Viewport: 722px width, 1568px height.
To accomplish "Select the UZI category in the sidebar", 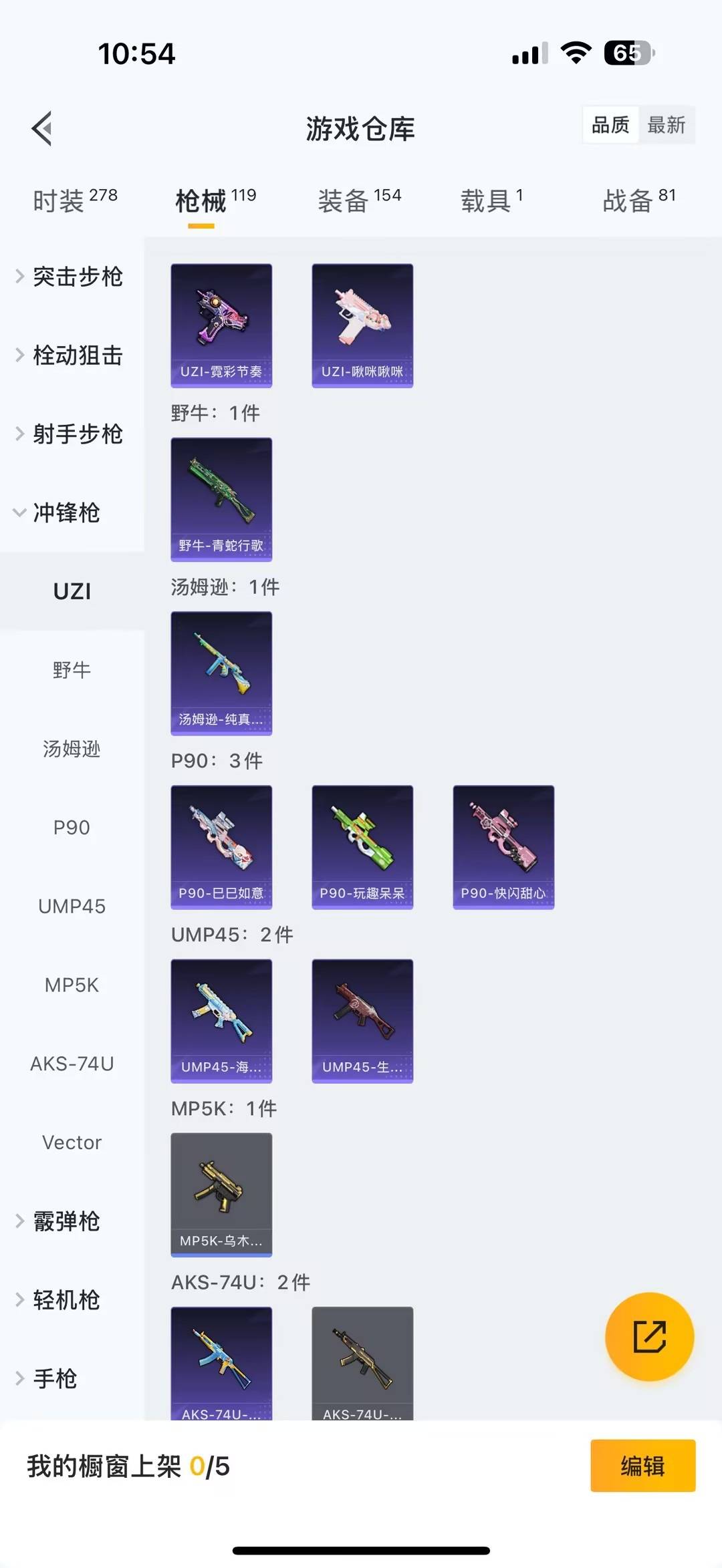I will (72, 591).
